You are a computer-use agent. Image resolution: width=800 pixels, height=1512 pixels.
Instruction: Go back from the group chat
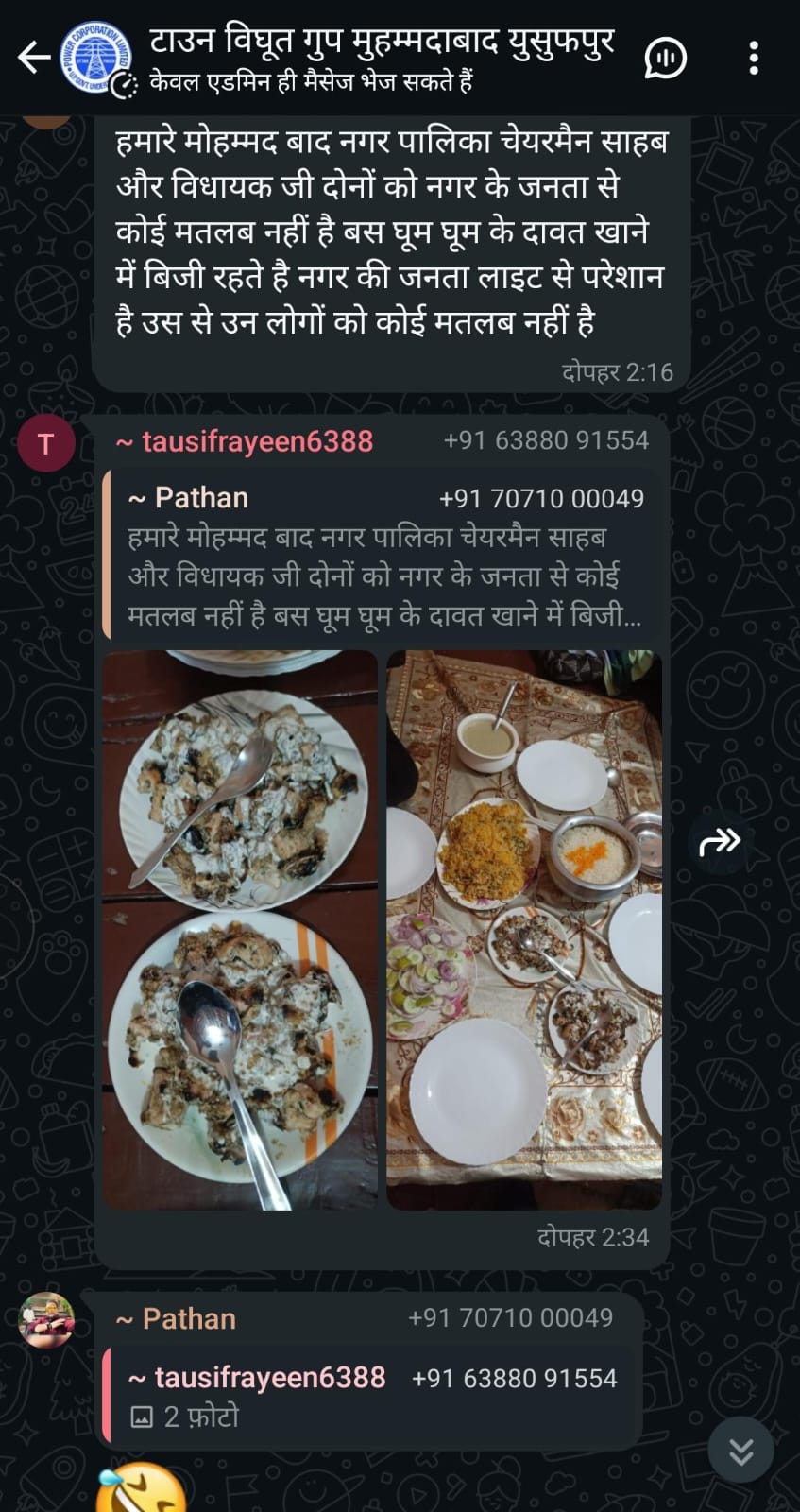[33, 58]
